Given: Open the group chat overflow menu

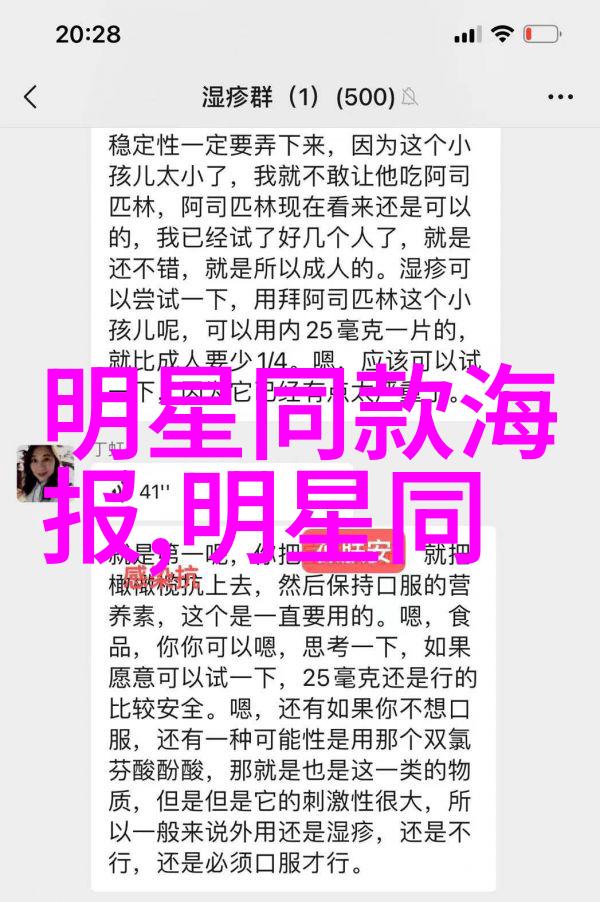Looking at the screenshot, I should pos(560,97).
